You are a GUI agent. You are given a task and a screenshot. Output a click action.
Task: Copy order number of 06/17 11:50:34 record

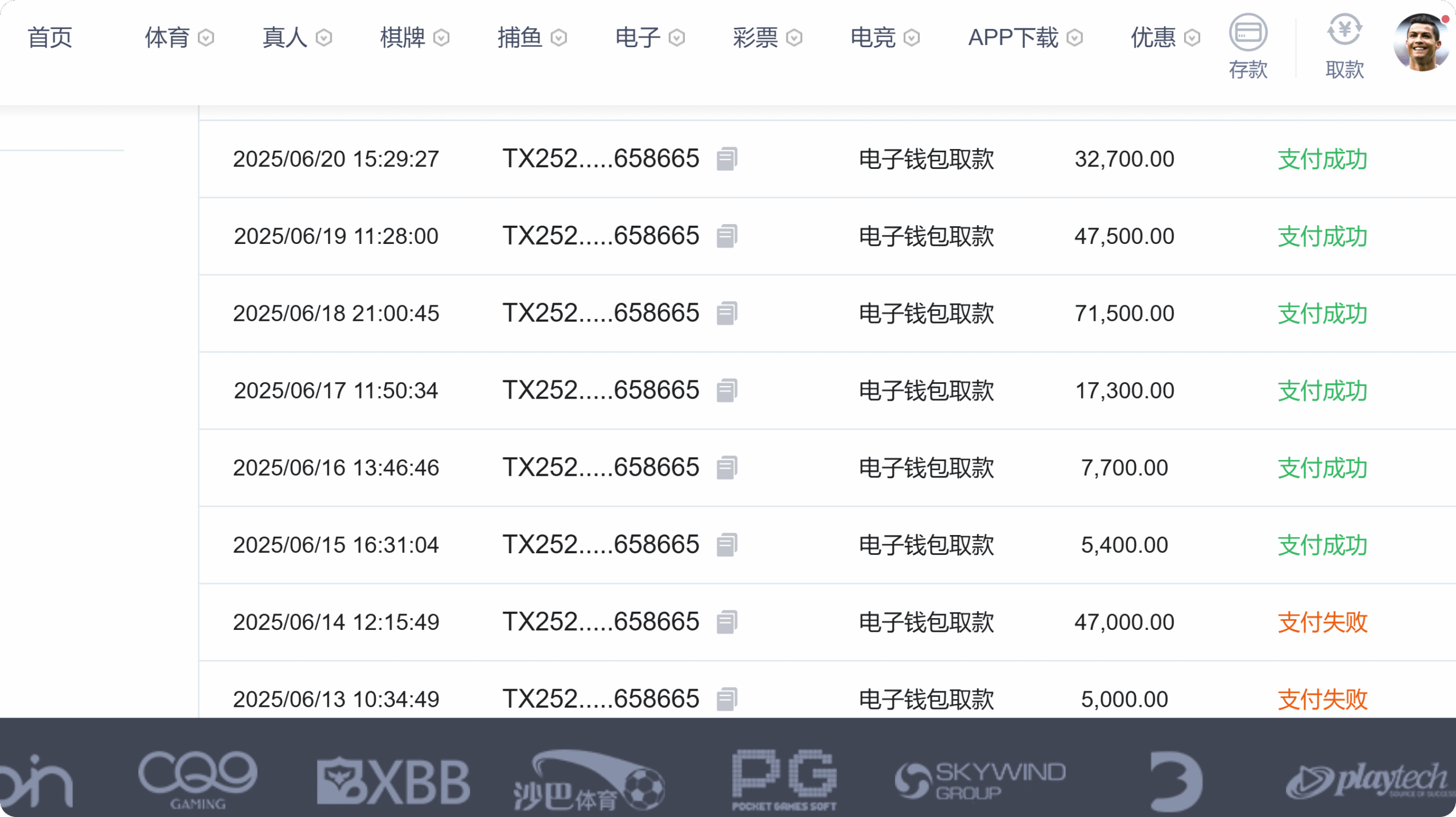pos(726,391)
